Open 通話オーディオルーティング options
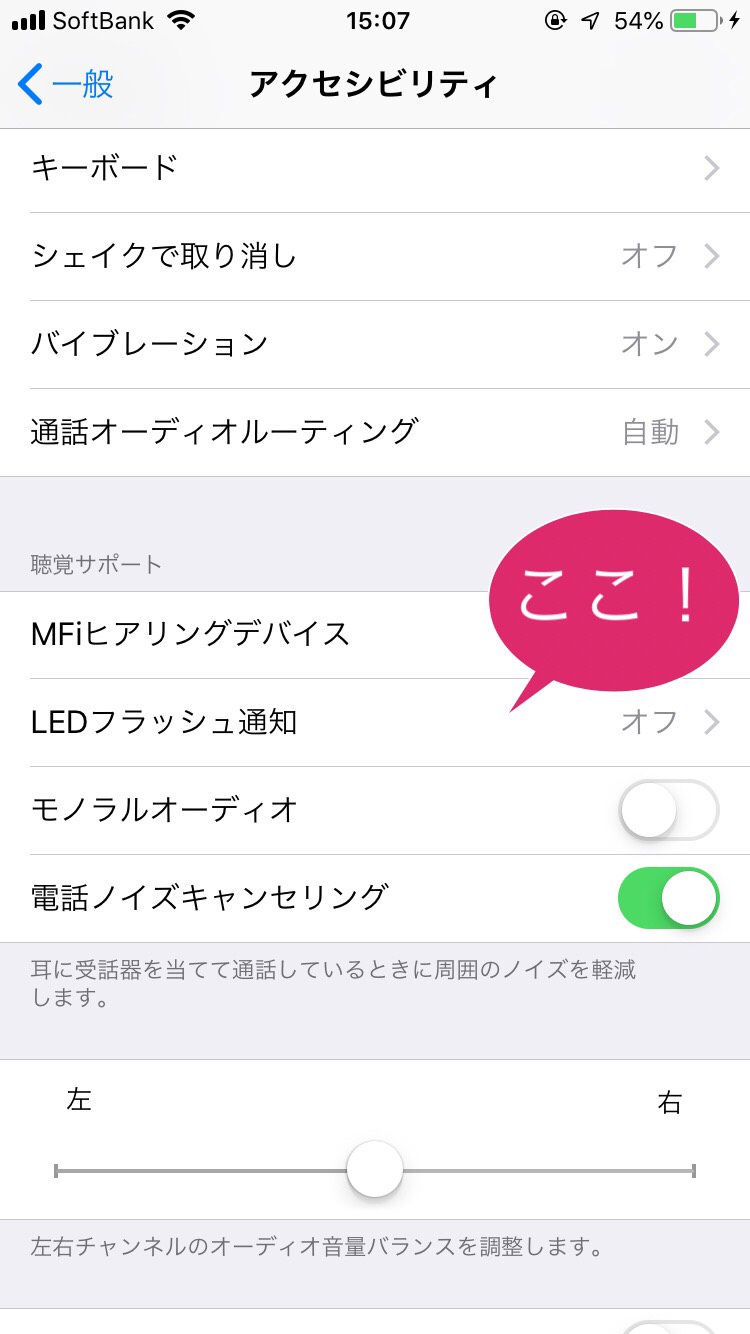750x1334 pixels. [375, 432]
